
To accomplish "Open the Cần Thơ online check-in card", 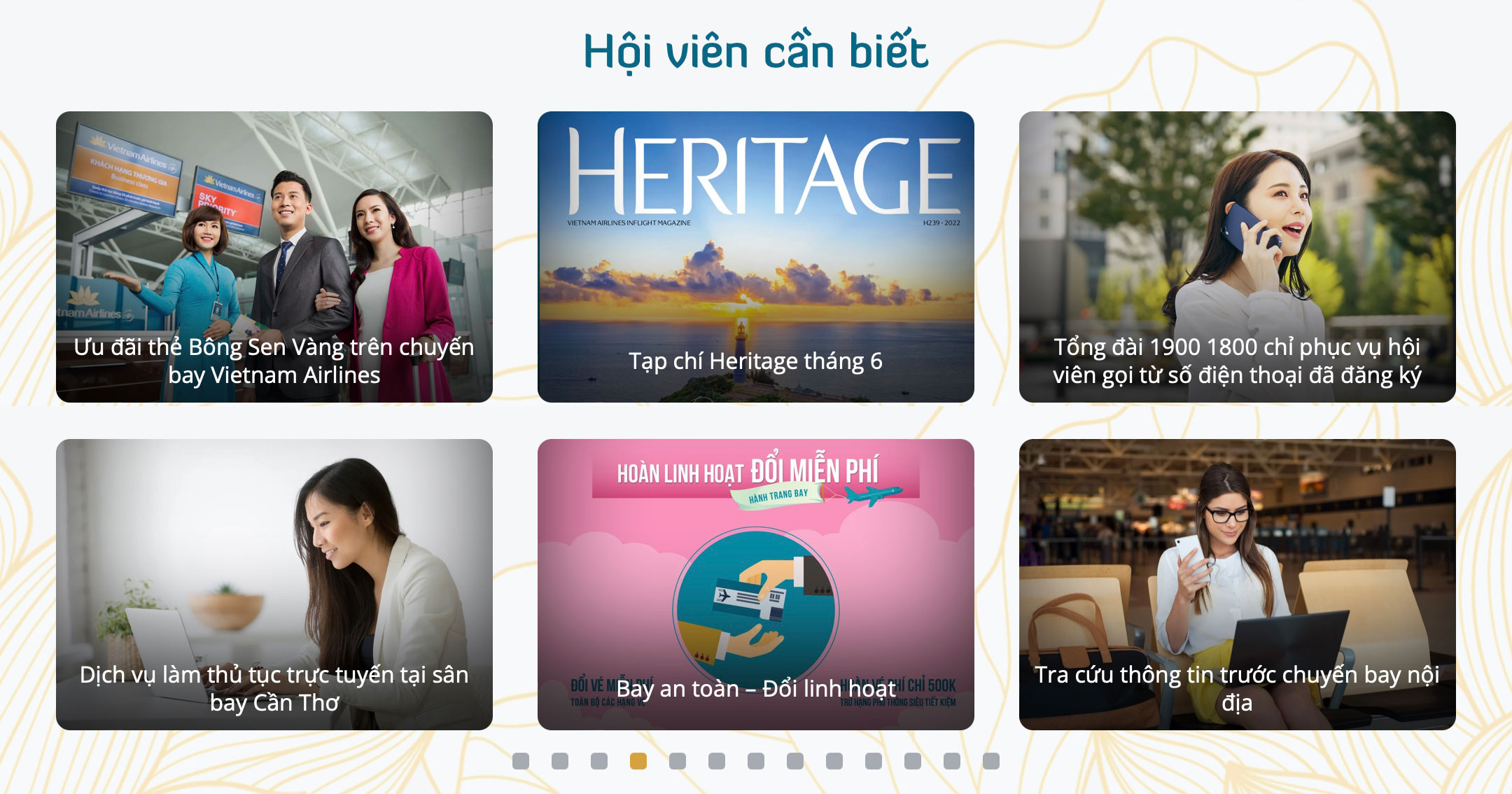I will [274, 584].
